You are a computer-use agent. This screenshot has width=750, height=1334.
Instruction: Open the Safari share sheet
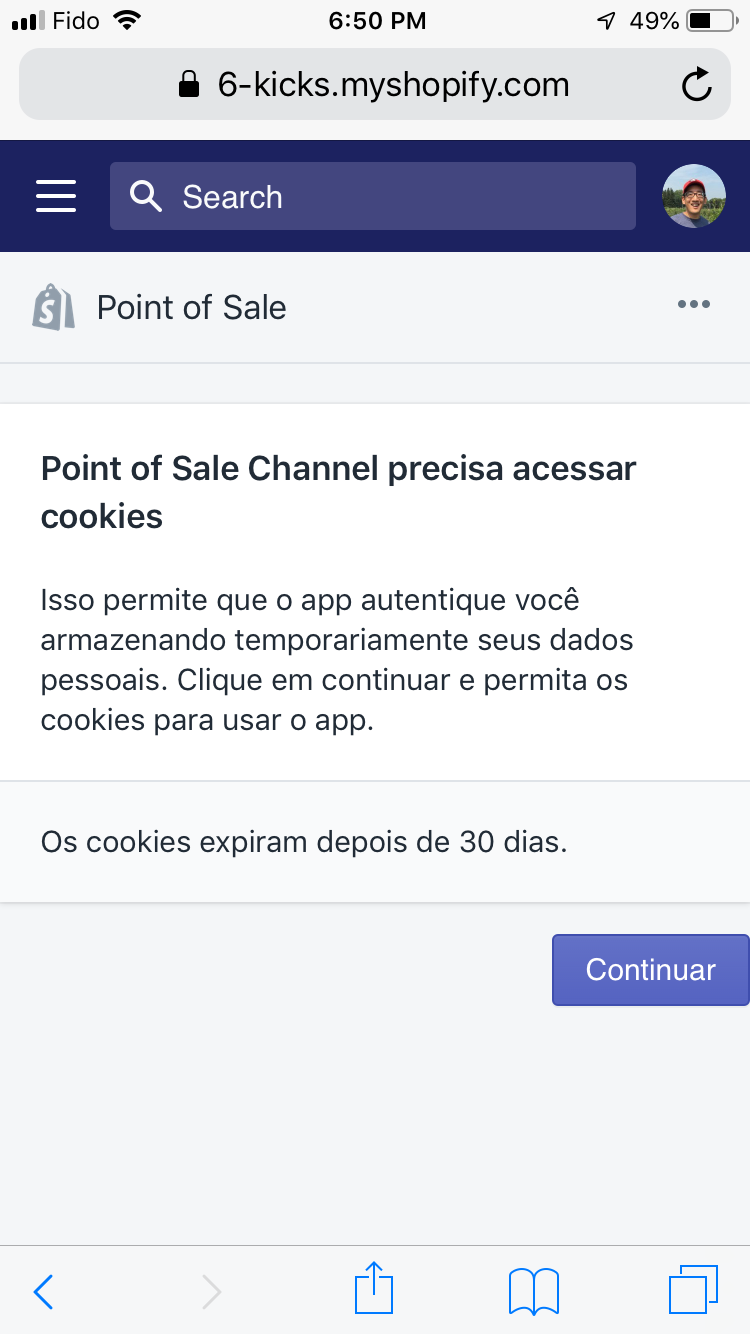coord(375,1288)
